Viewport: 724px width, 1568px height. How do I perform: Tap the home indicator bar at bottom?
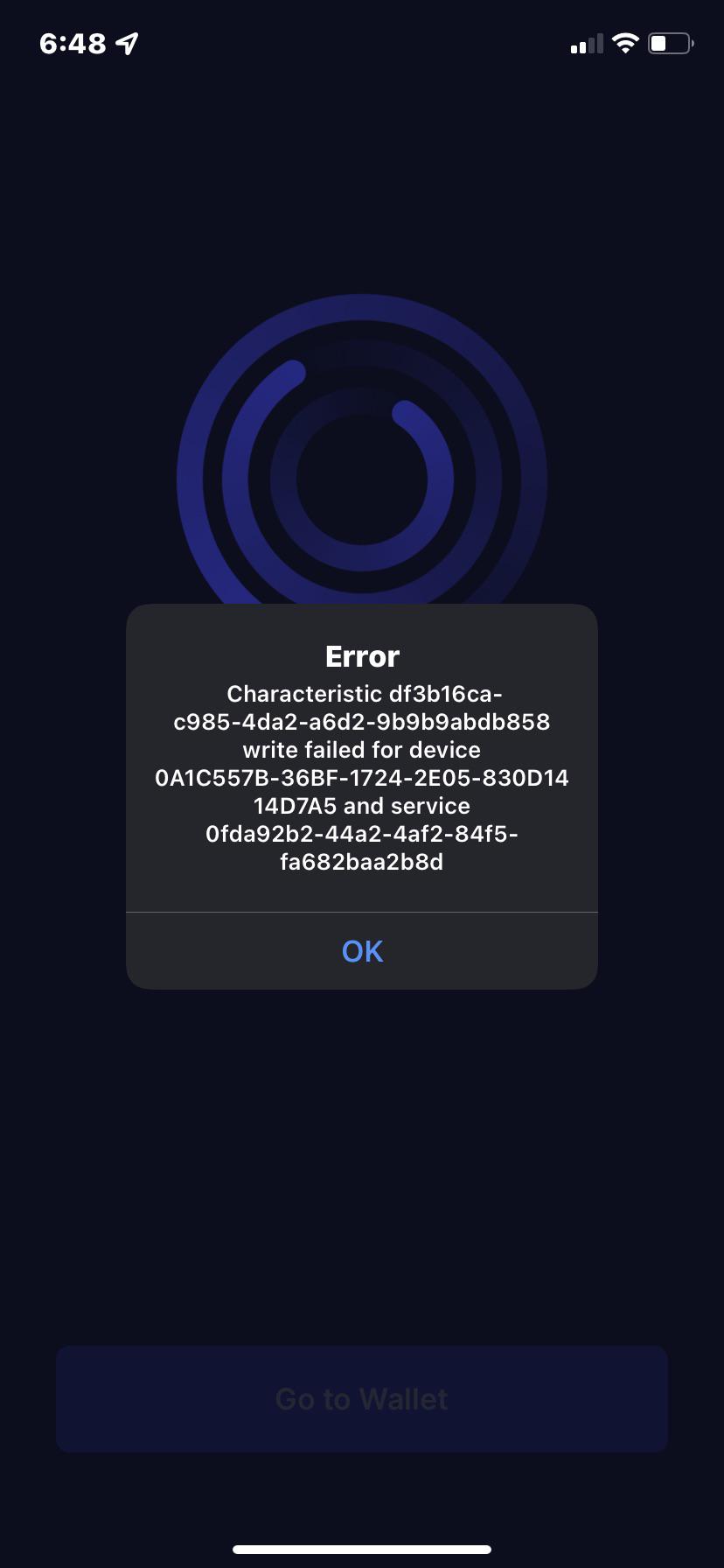click(x=362, y=1547)
